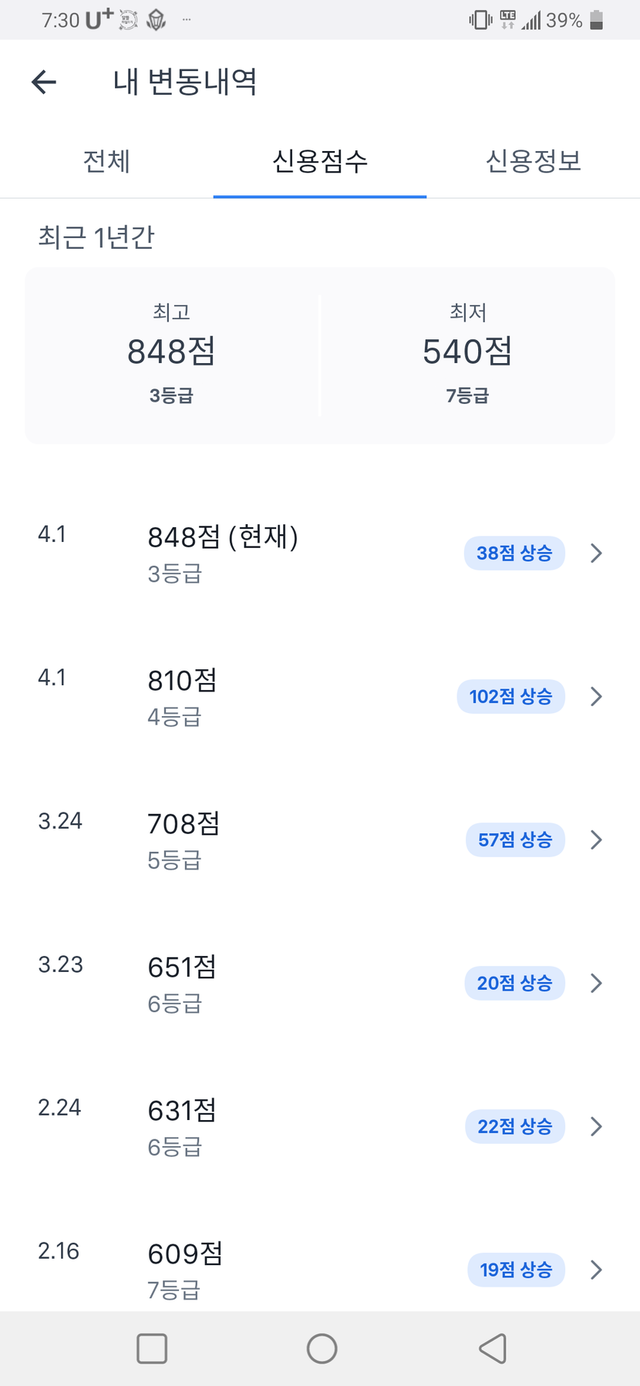Select the 신용점수 tab
The height and width of the screenshot is (1386, 640).
point(320,161)
